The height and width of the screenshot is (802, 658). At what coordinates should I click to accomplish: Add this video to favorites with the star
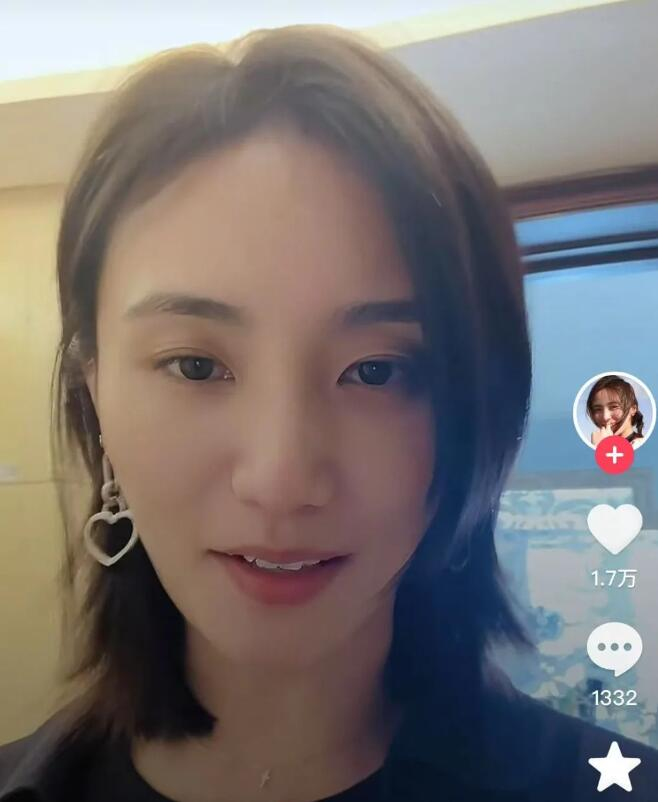pos(614,767)
